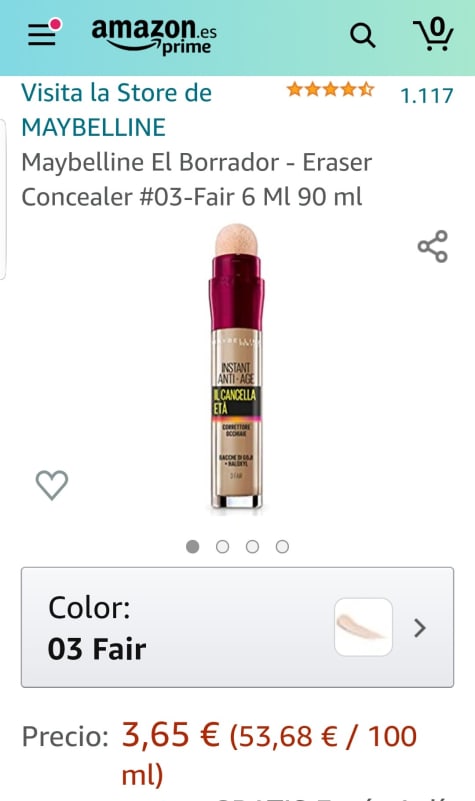Open the shopping cart
The height and width of the screenshot is (801, 475).
(433, 34)
